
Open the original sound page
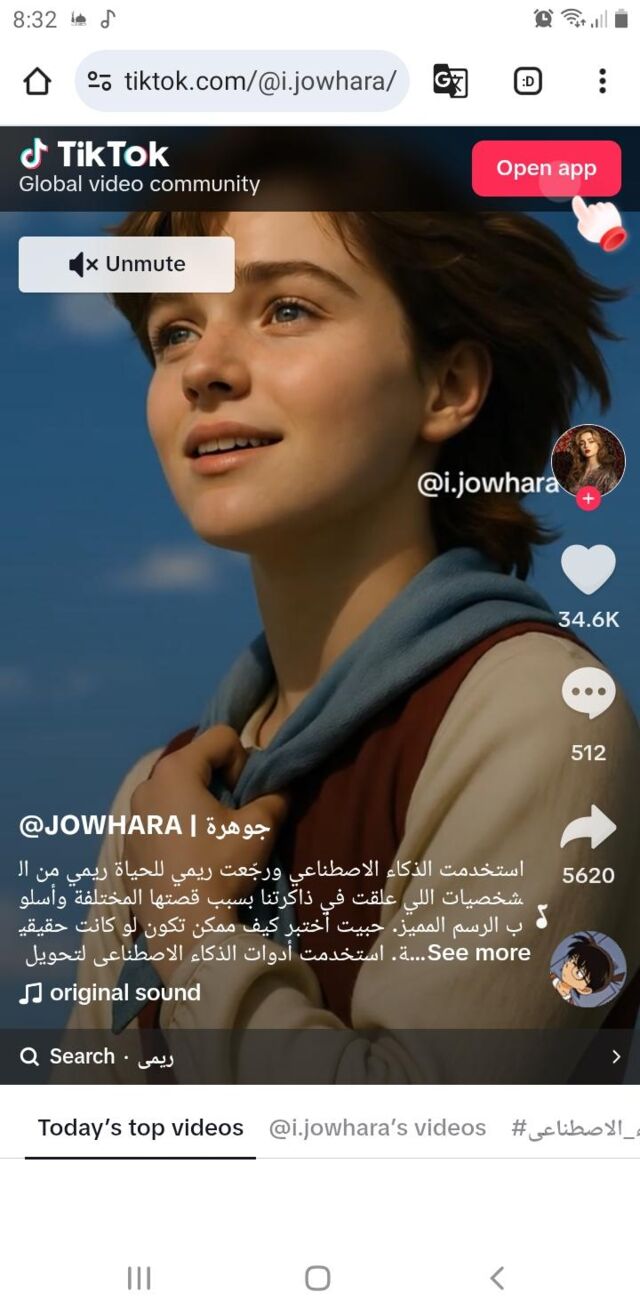point(112,992)
